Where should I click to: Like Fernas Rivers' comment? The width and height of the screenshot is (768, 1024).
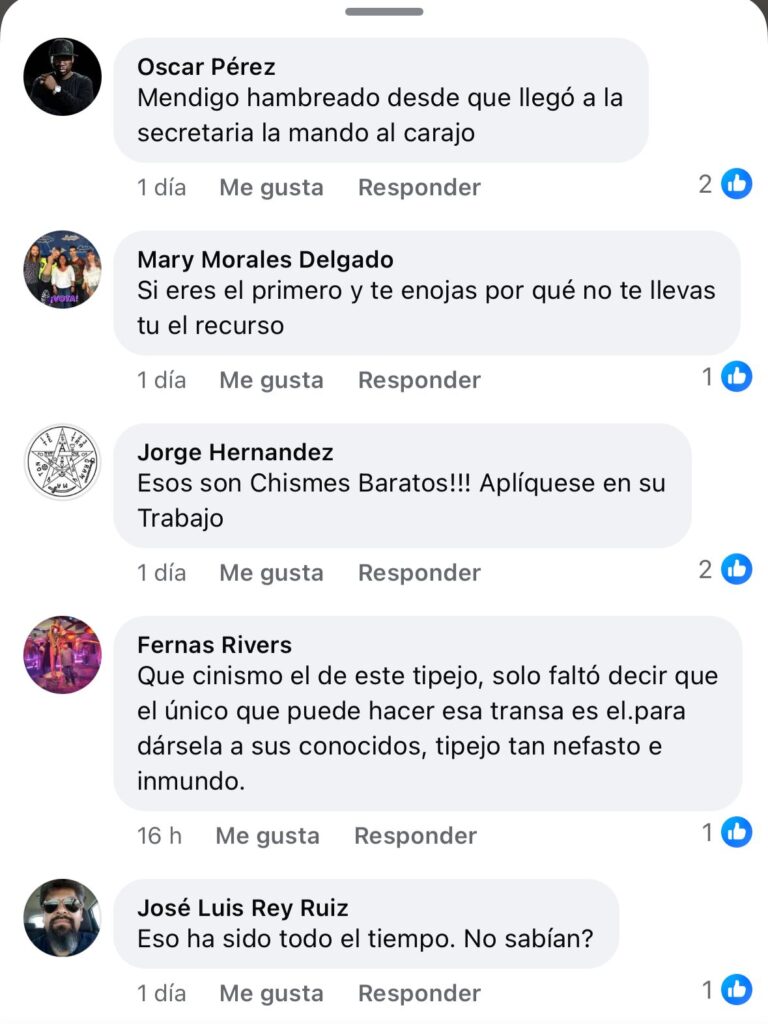tap(267, 836)
